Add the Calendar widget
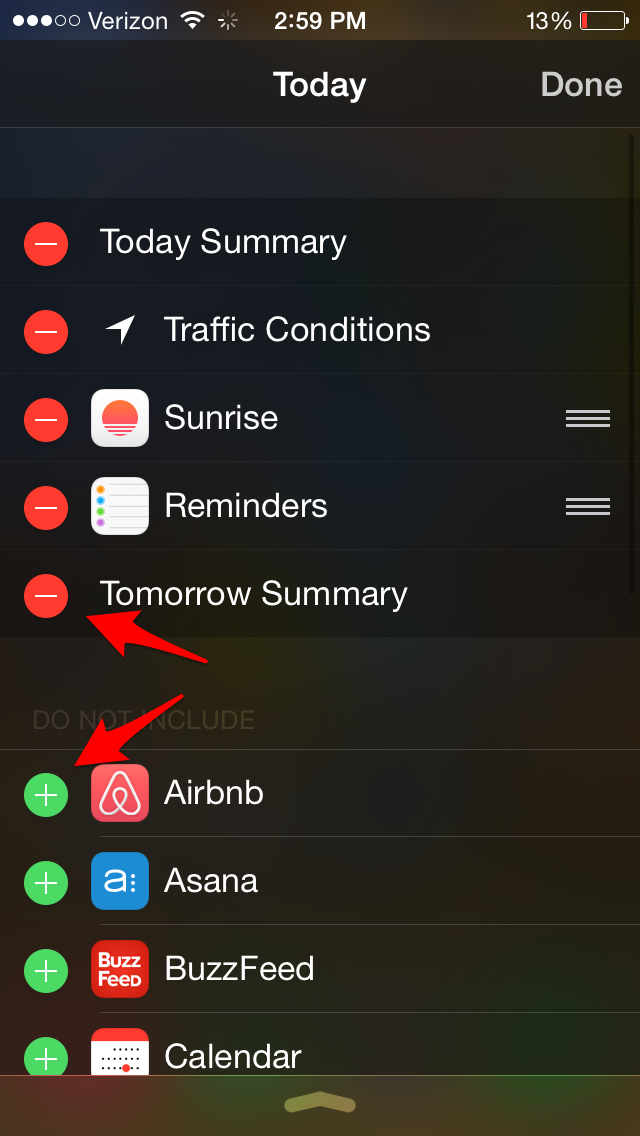The height and width of the screenshot is (1136, 640). pos(46,1056)
